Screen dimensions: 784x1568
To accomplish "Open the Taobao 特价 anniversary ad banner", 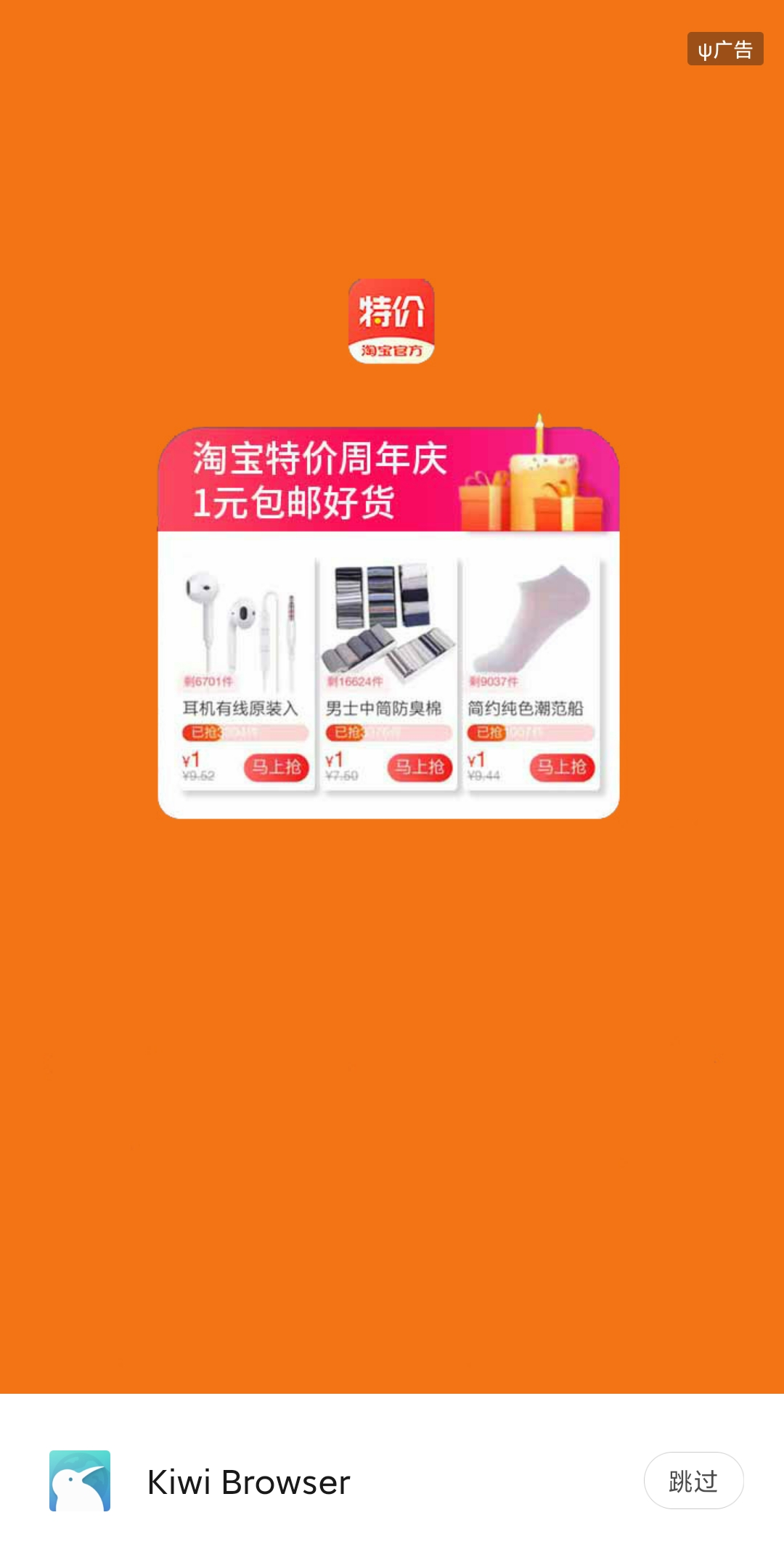I will pyautogui.click(x=388, y=623).
